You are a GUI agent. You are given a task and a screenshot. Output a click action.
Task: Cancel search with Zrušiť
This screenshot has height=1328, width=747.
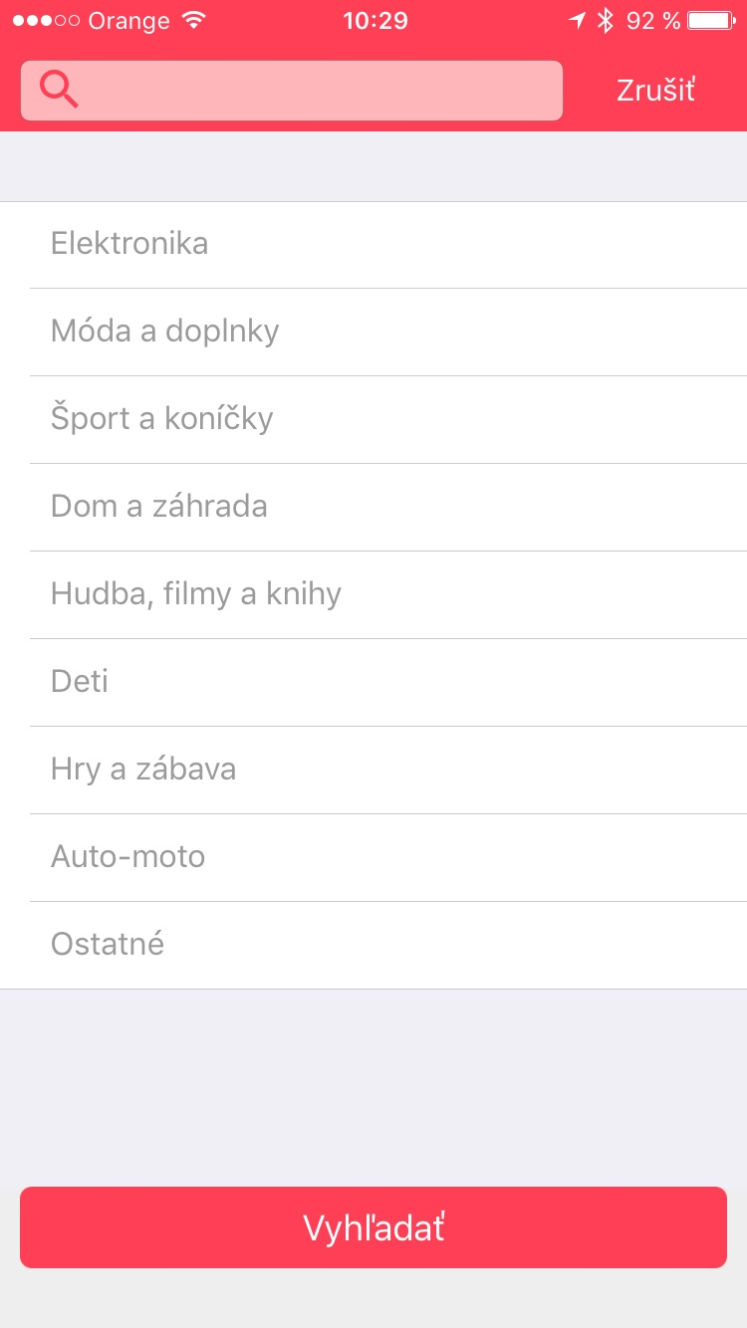[655, 90]
